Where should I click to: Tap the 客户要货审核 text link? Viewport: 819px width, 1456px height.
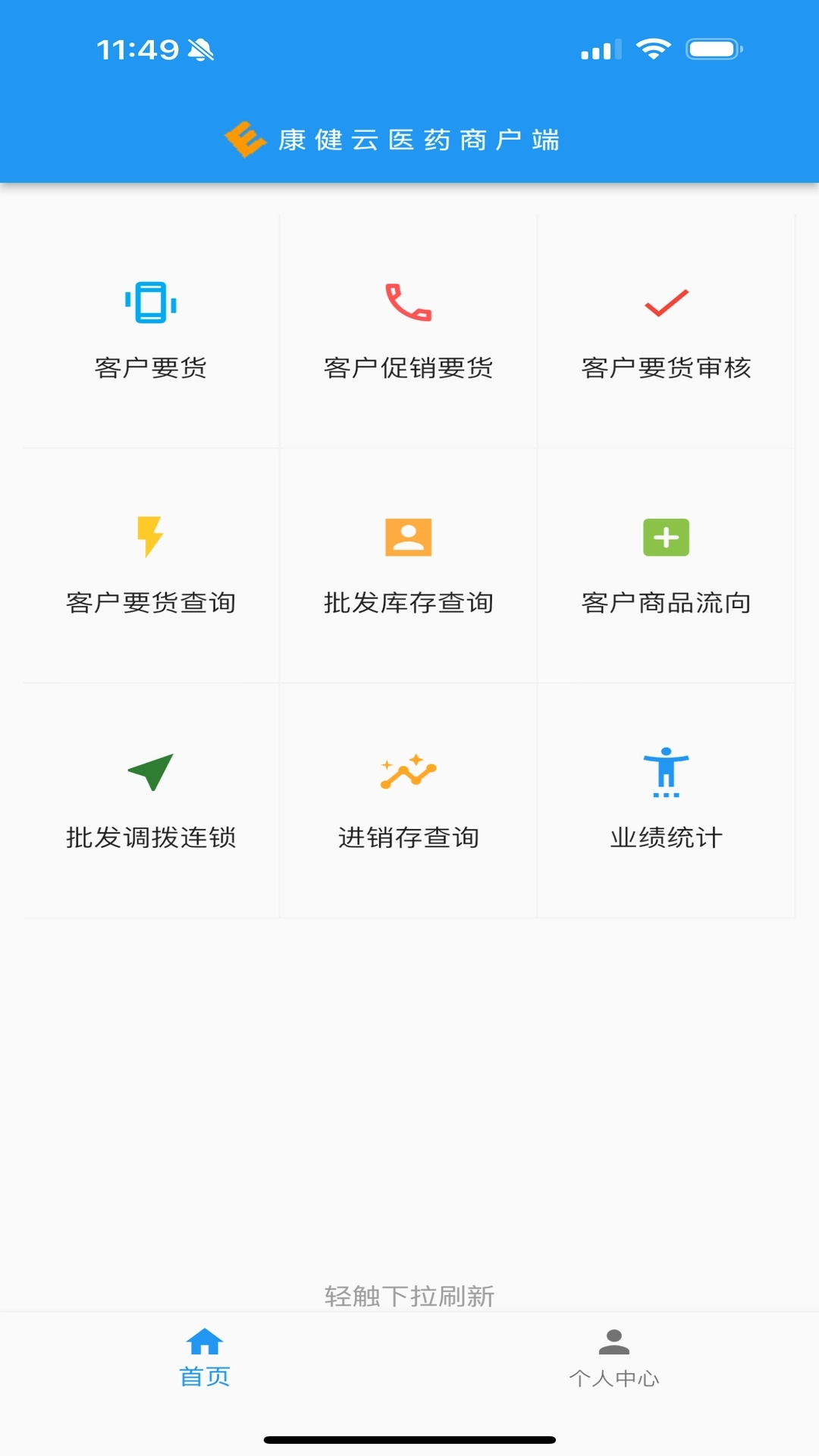click(666, 369)
